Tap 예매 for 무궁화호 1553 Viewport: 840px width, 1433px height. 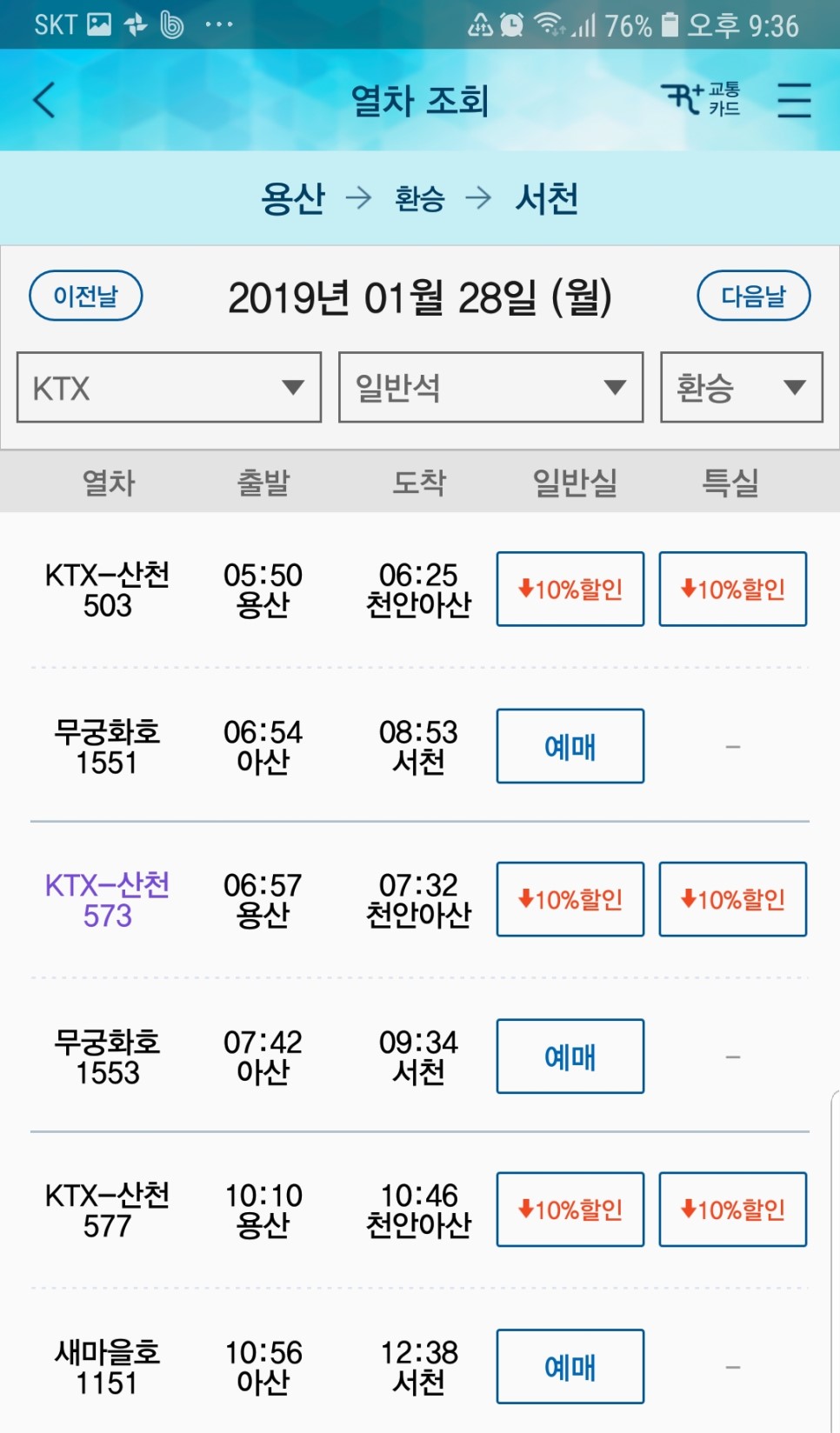click(570, 1056)
